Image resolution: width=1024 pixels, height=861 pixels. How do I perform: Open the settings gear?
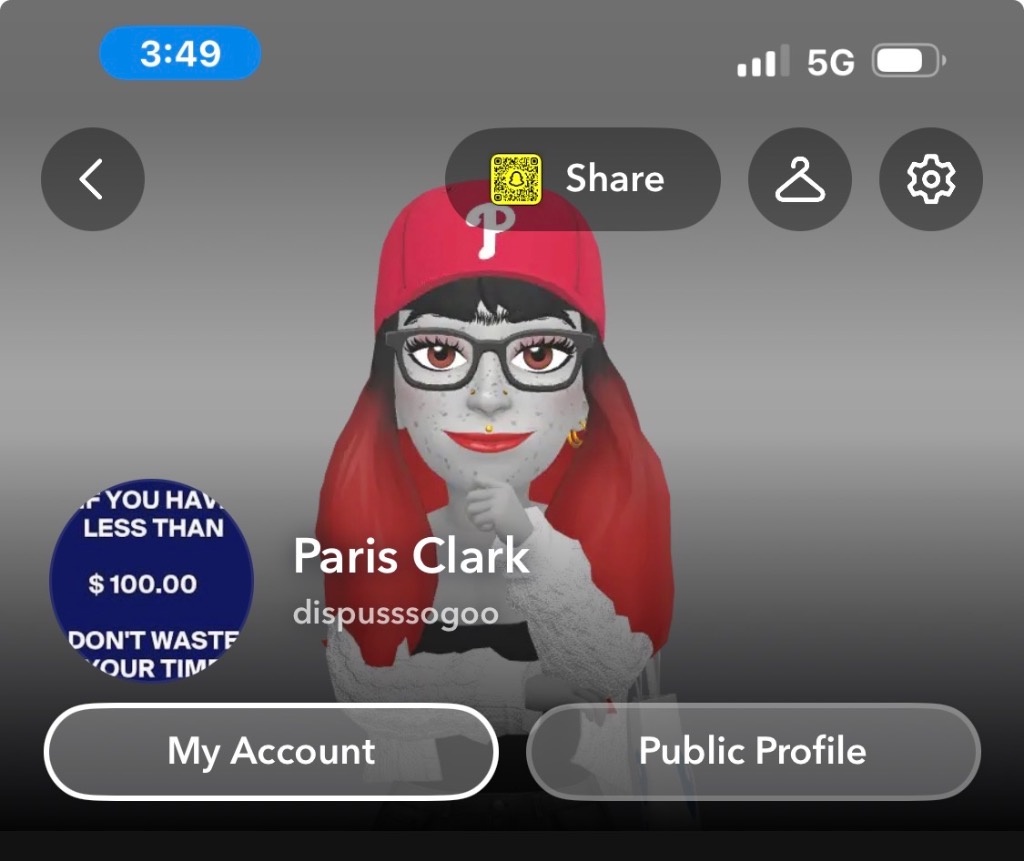coord(930,179)
